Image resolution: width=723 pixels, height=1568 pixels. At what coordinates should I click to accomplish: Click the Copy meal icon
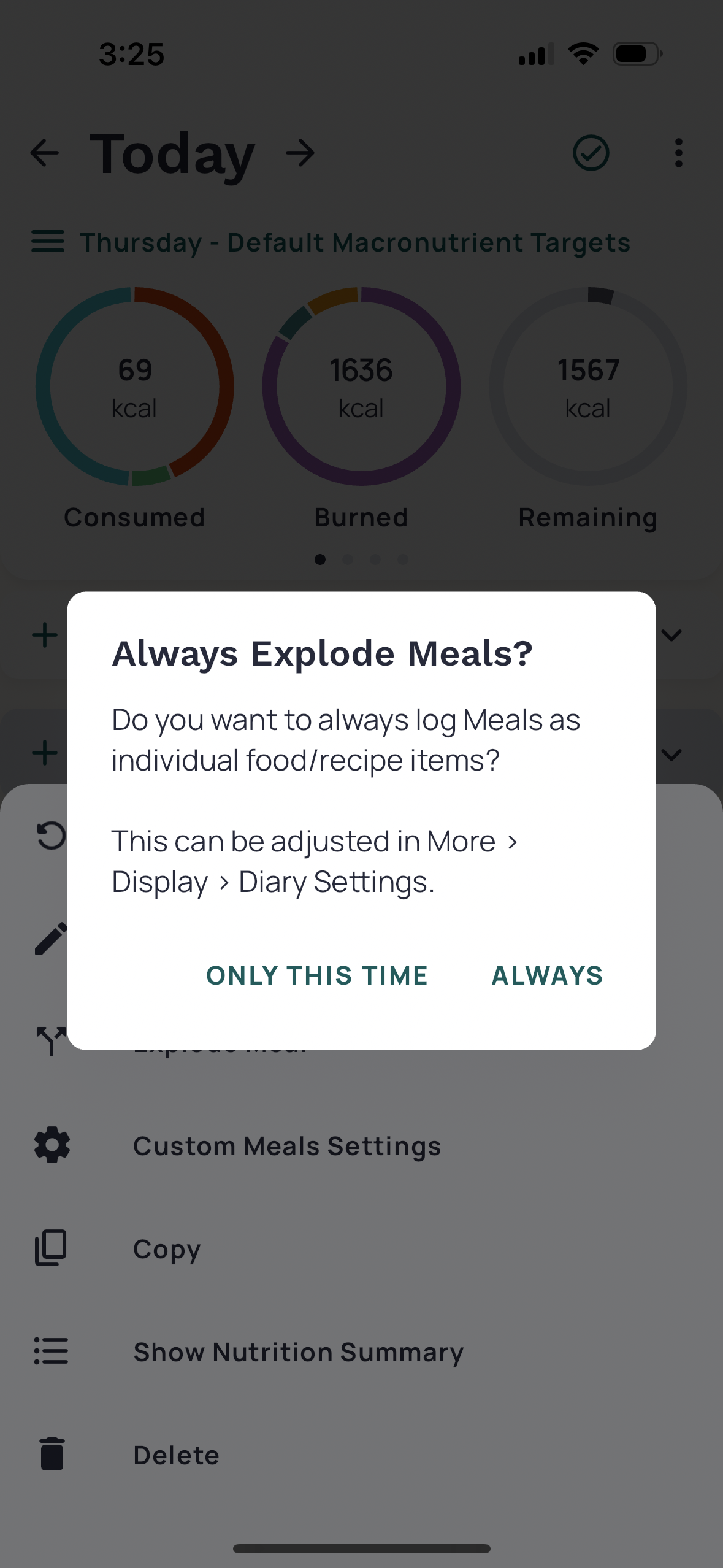click(51, 1248)
